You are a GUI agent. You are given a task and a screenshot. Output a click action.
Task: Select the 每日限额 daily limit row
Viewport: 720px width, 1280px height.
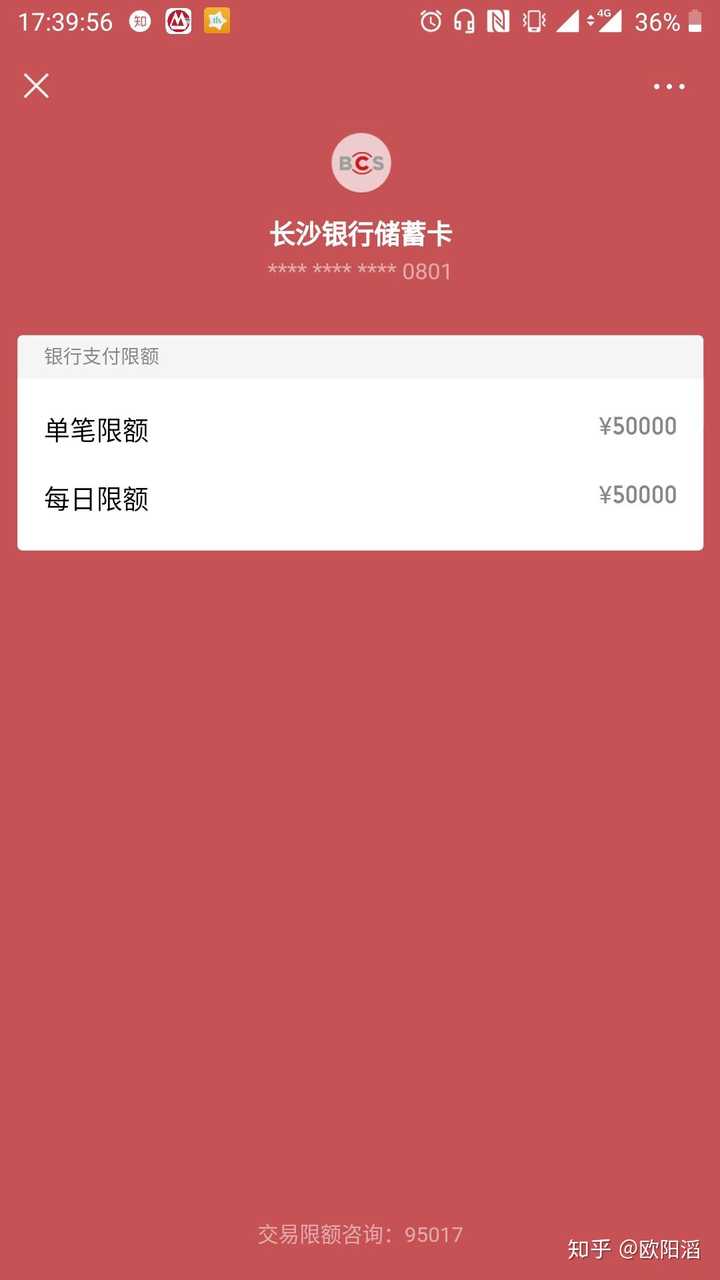click(95, 499)
